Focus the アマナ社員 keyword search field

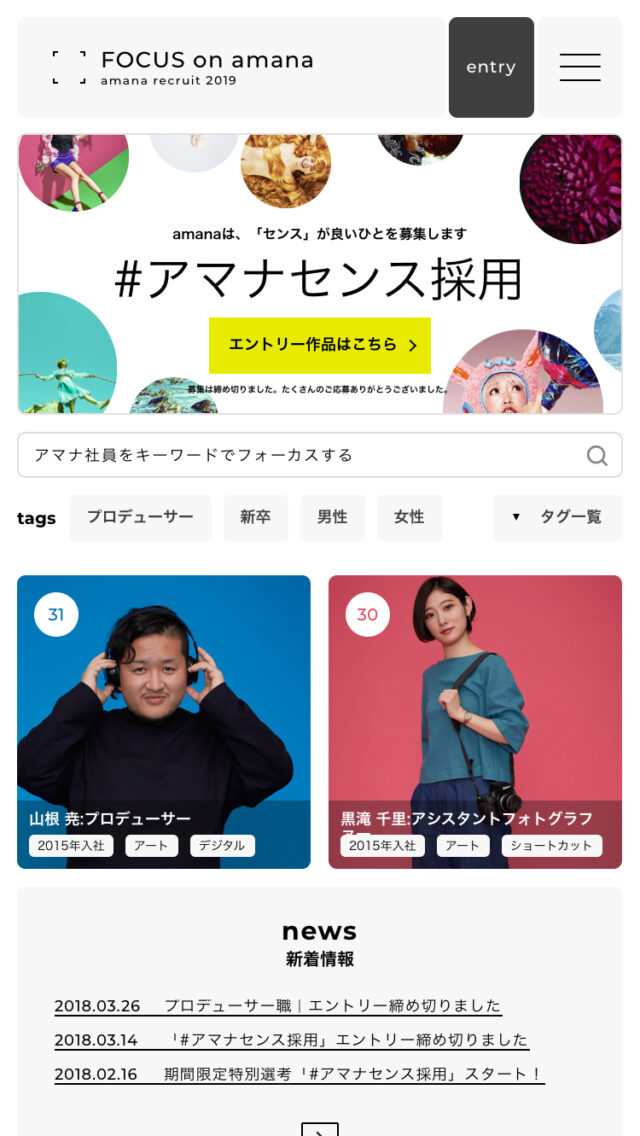click(300, 455)
